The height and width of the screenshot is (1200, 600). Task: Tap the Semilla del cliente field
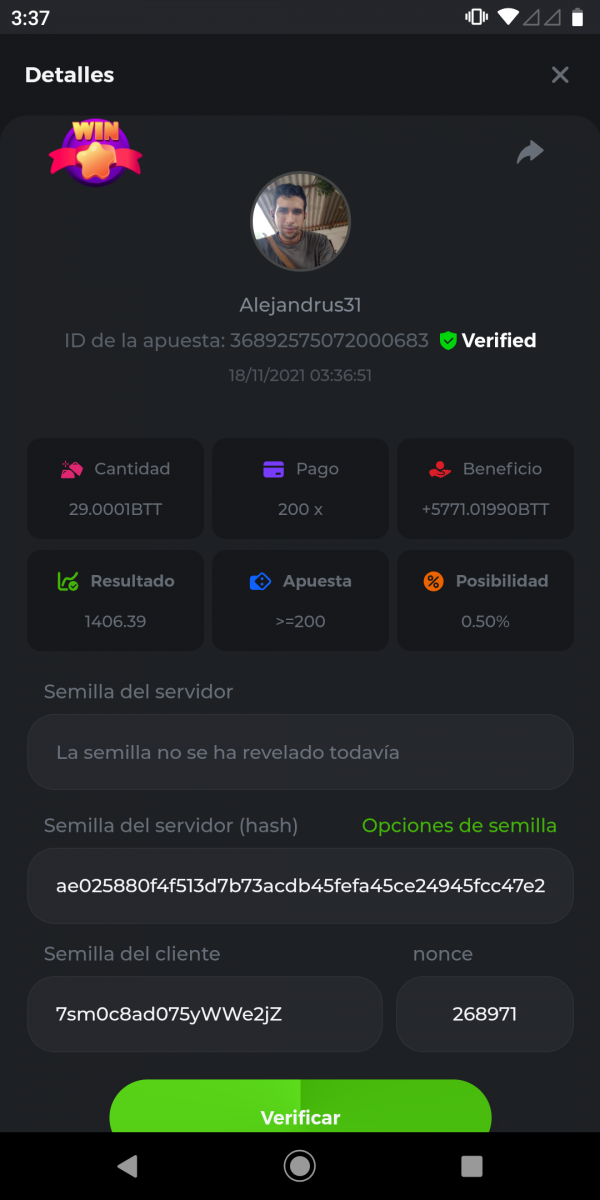tap(205, 1014)
